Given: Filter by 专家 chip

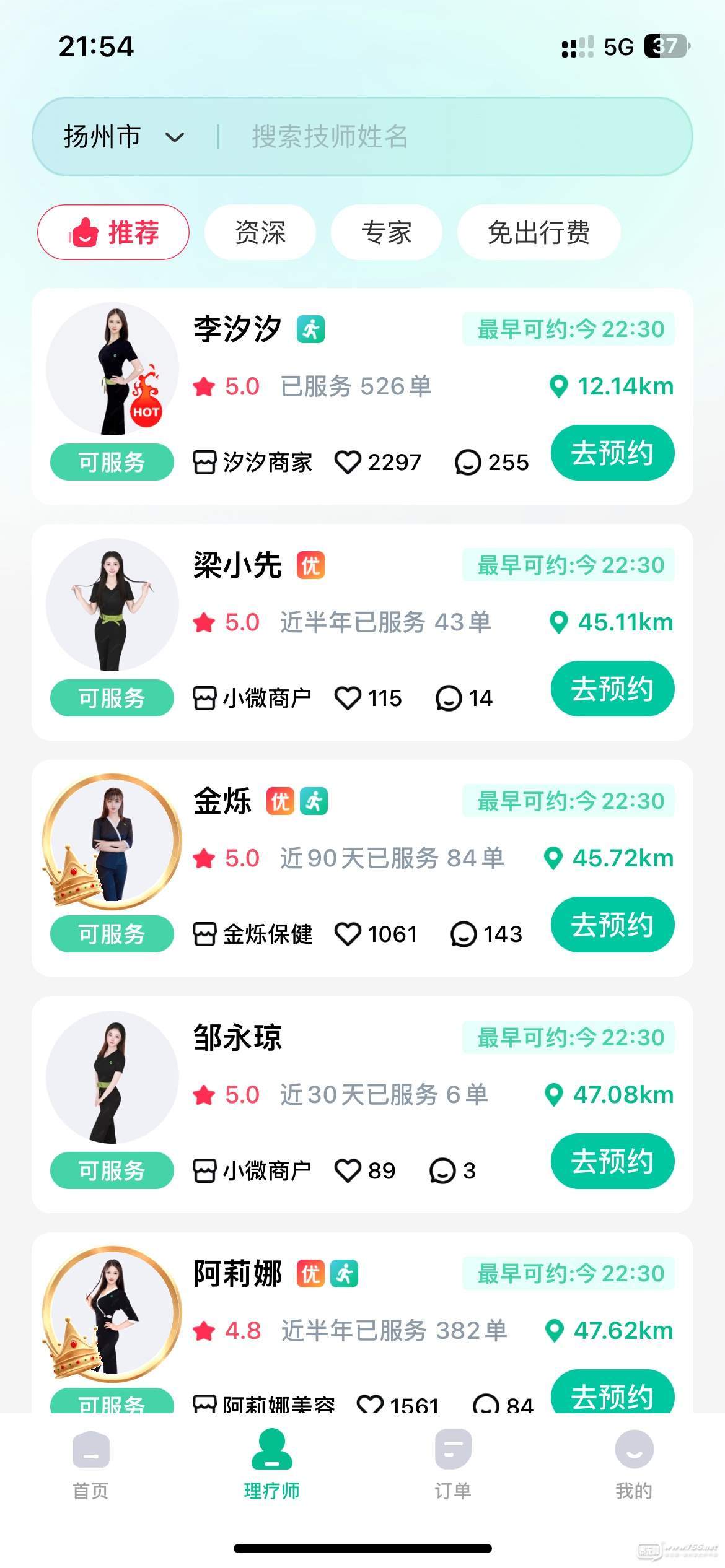Looking at the screenshot, I should [x=386, y=232].
